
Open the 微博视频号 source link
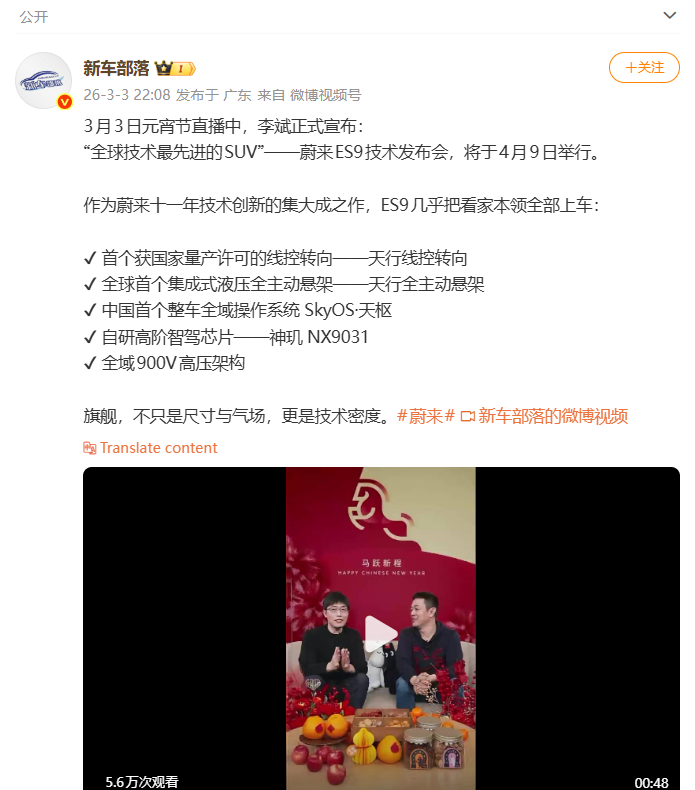tap(325, 95)
